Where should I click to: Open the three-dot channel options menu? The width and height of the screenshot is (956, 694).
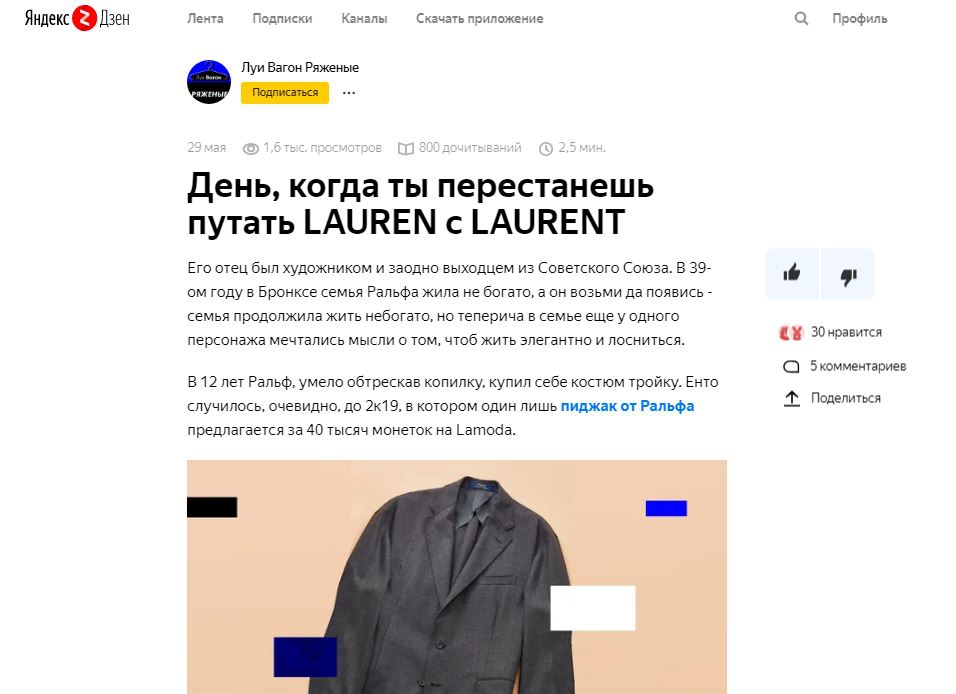pos(349,92)
